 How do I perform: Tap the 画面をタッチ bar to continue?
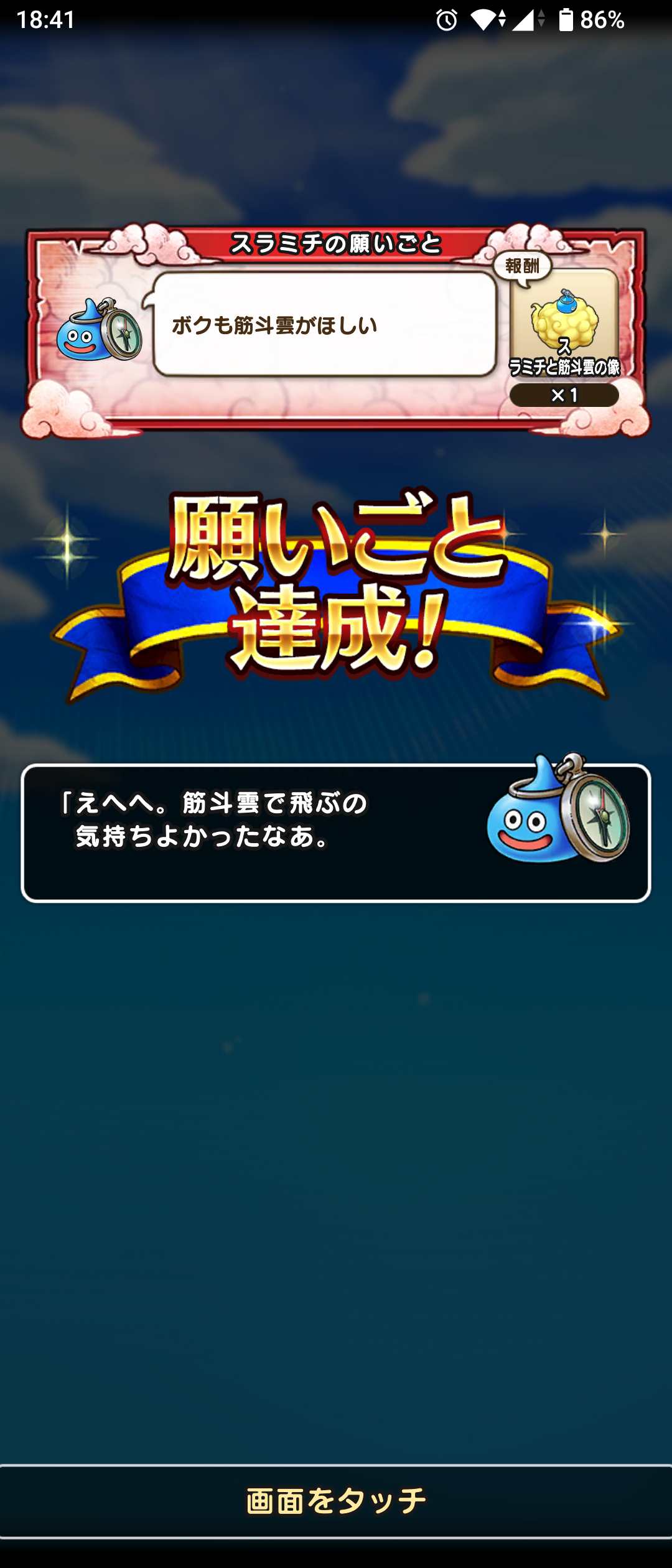click(336, 1501)
